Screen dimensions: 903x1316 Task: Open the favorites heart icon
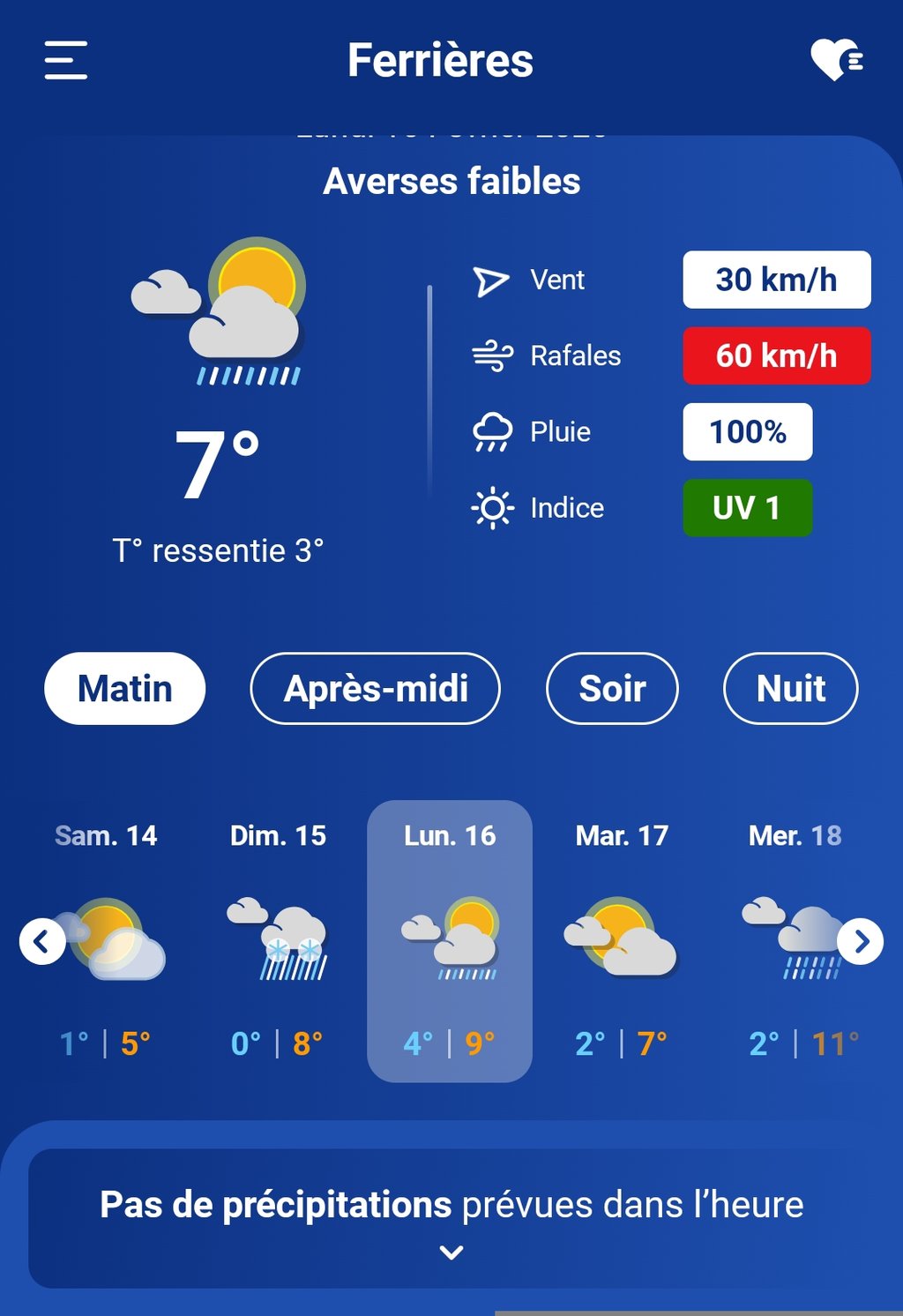tap(836, 60)
